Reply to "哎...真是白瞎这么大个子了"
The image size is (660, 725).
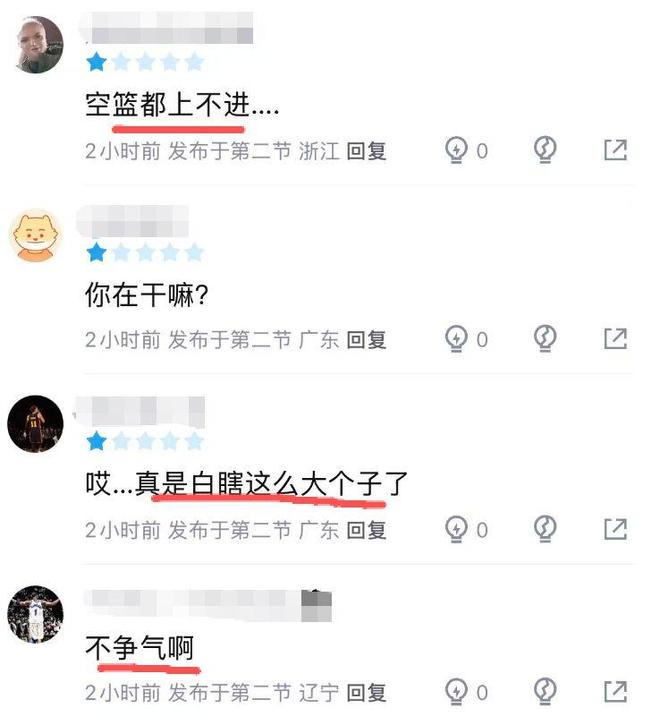coord(366,530)
